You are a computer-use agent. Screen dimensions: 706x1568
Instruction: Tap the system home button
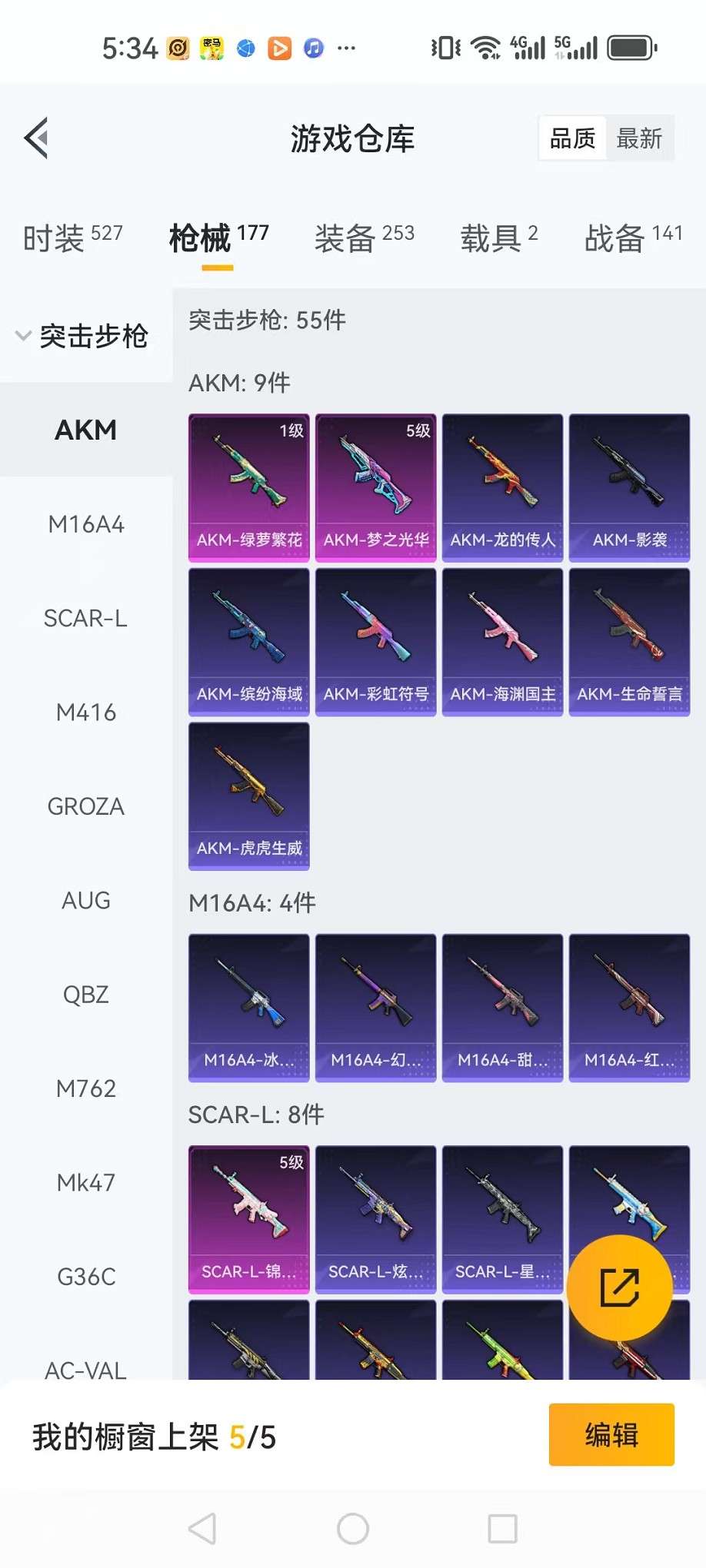[x=353, y=1529]
